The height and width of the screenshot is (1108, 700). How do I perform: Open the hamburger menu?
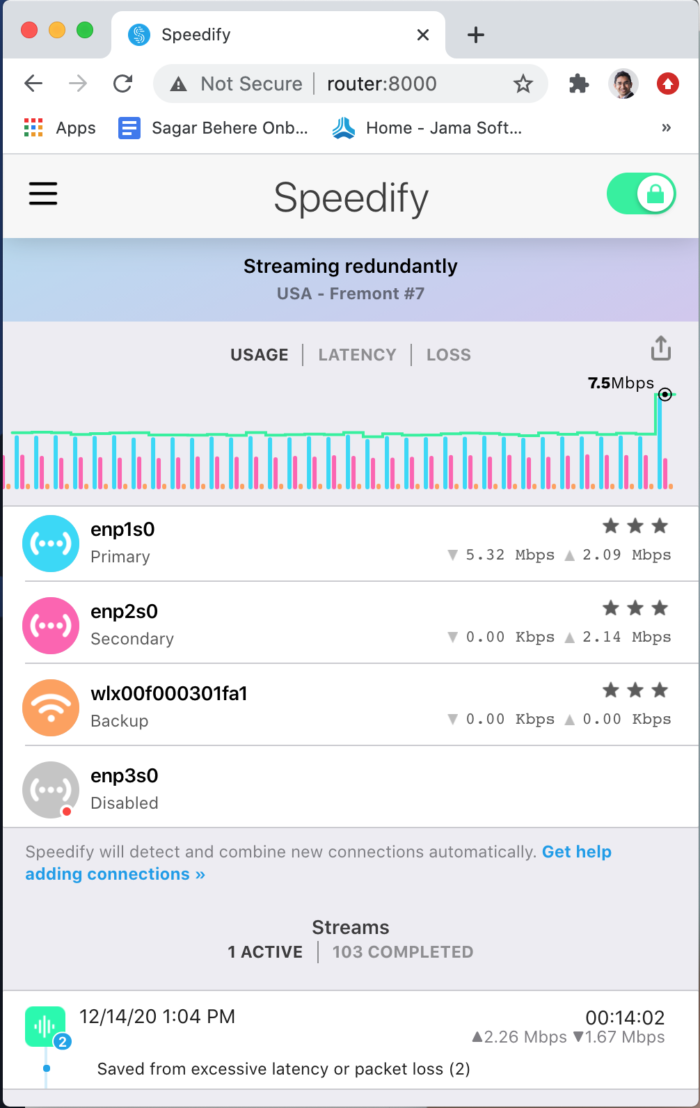(43, 194)
